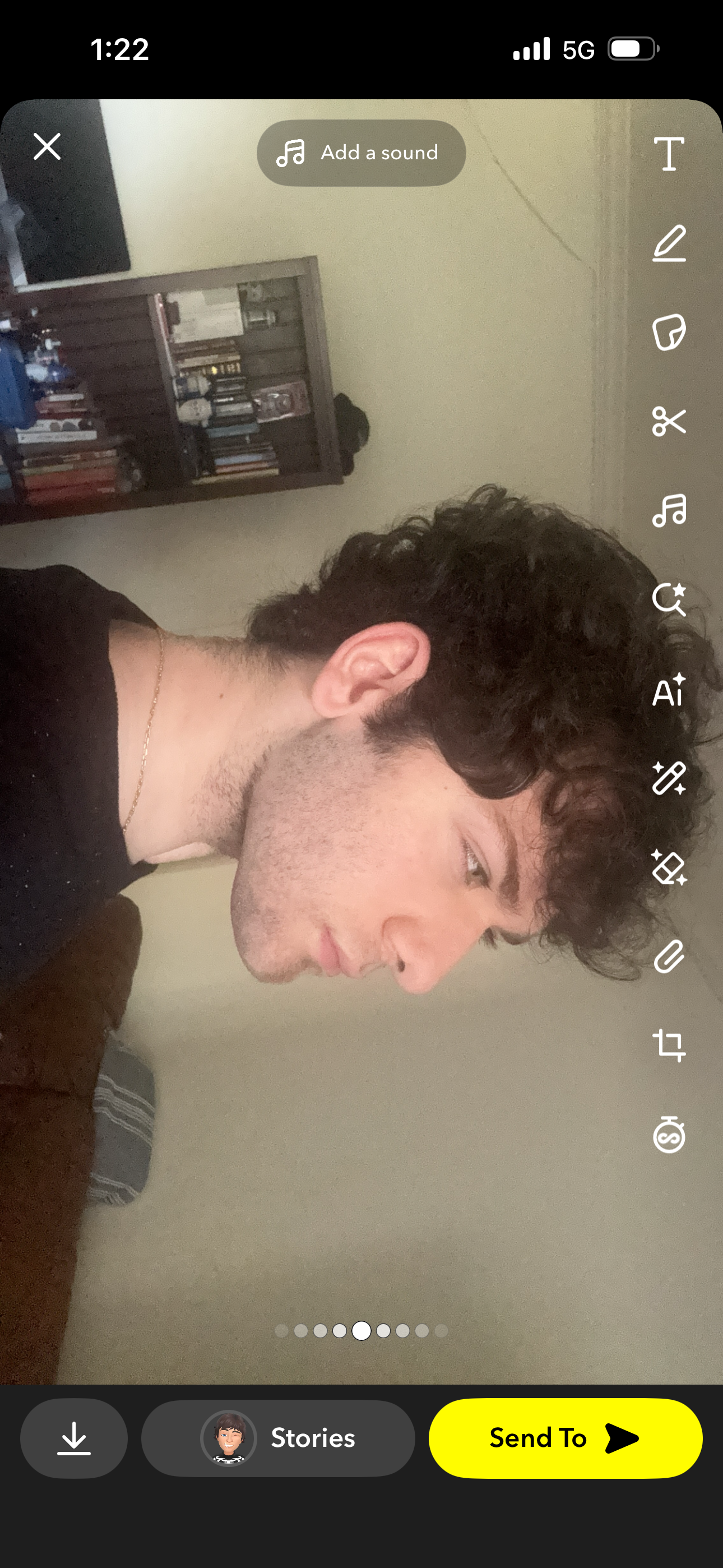Select the magic eraser tool
Screen dimensions: 723x1568
point(669,868)
